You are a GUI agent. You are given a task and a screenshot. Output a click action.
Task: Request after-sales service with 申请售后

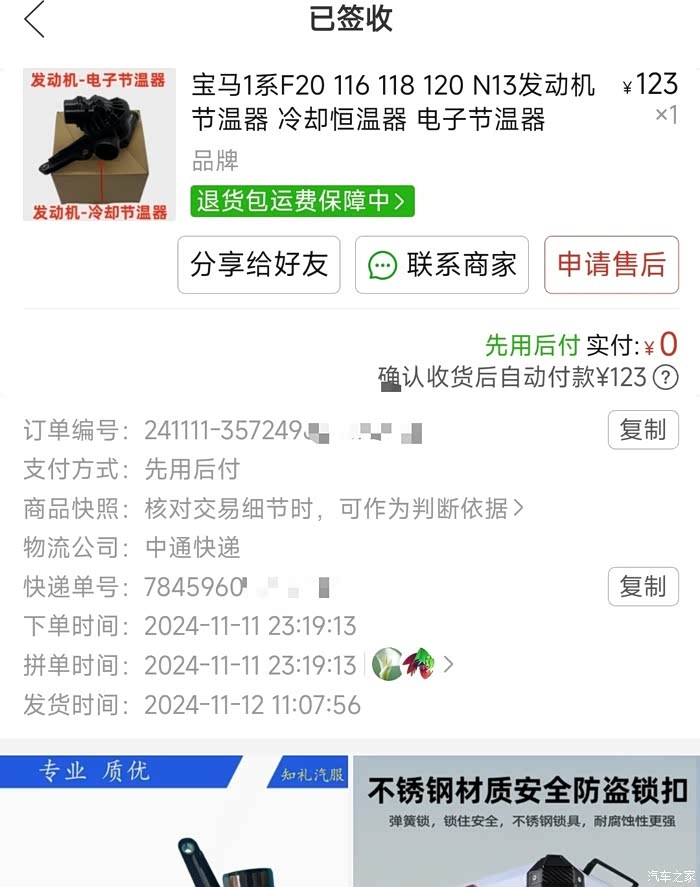pos(611,265)
